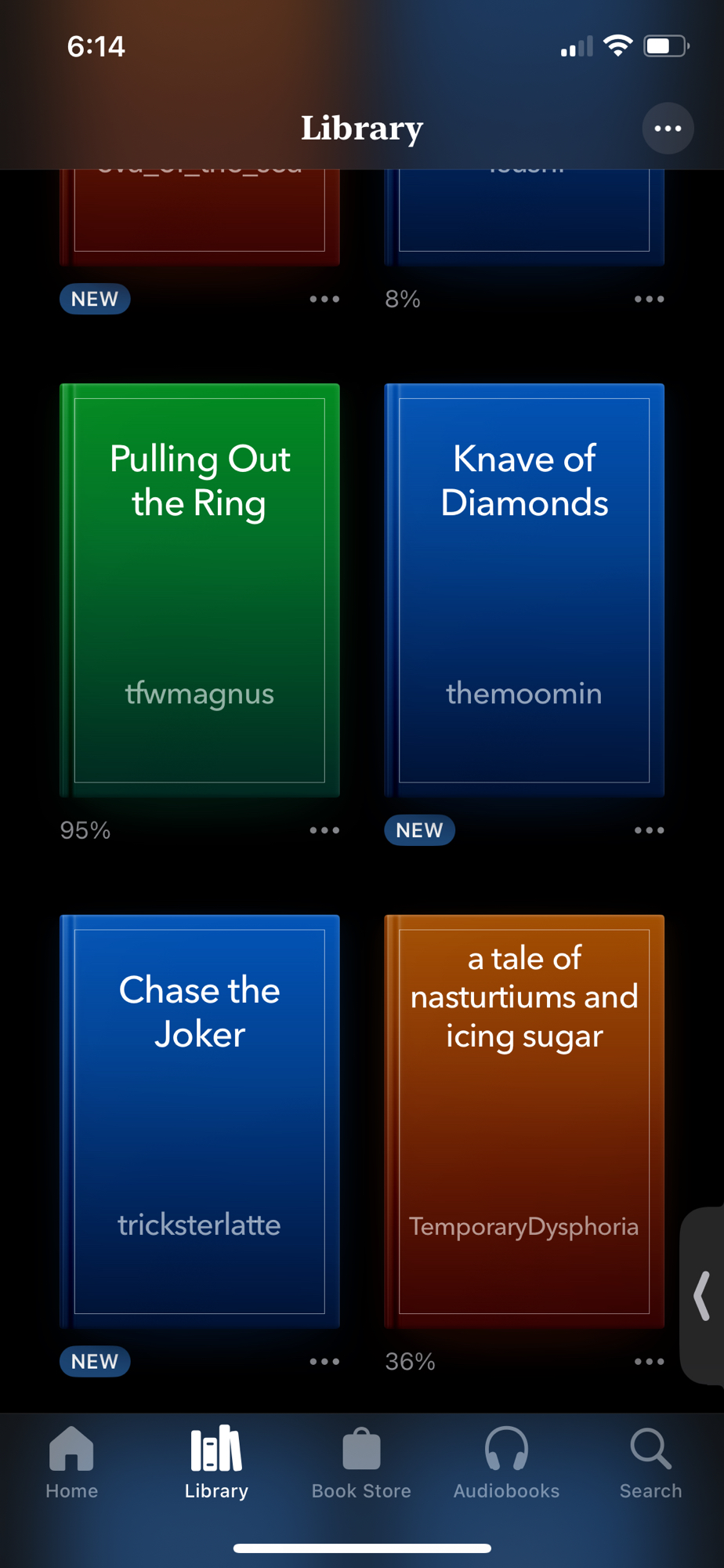The image size is (724, 1568).
Task: Select the Library tab
Action: coord(216,1462)
